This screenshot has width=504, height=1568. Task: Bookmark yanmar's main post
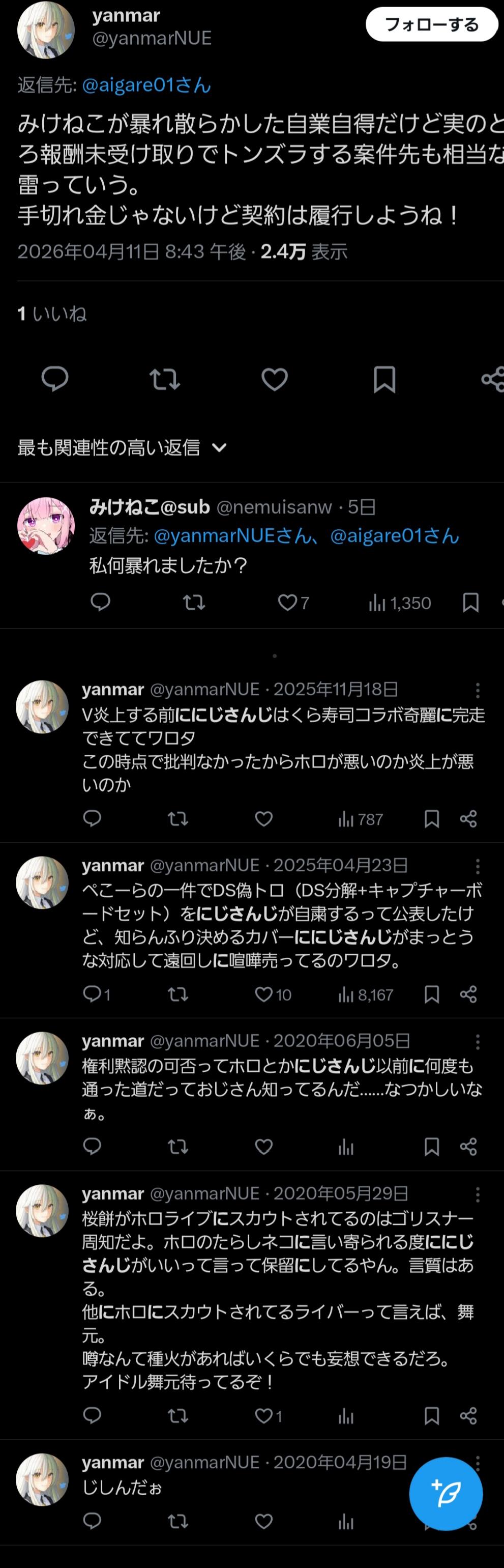coord(384,379)
